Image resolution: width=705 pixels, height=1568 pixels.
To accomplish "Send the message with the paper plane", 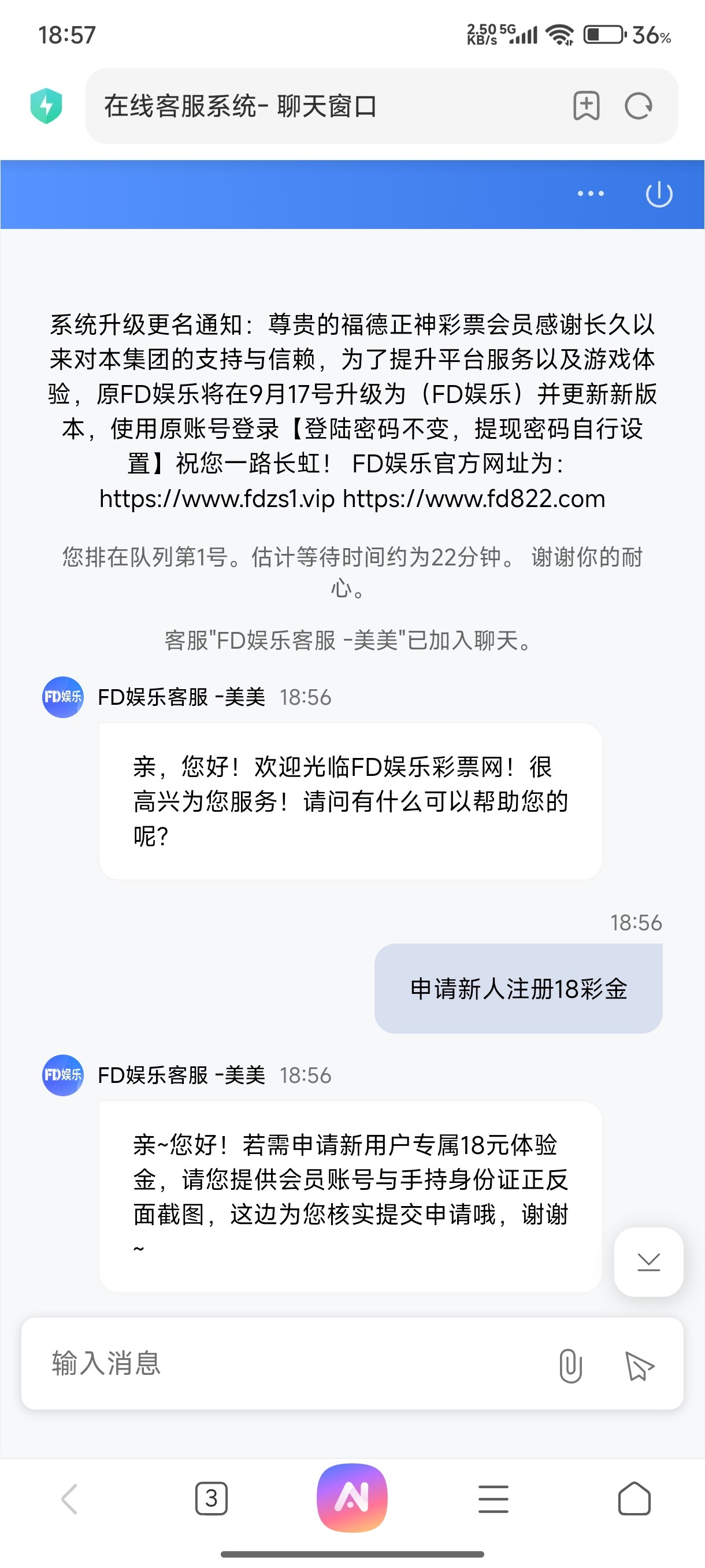I will pyautogui.click(x=639, y=1365).
